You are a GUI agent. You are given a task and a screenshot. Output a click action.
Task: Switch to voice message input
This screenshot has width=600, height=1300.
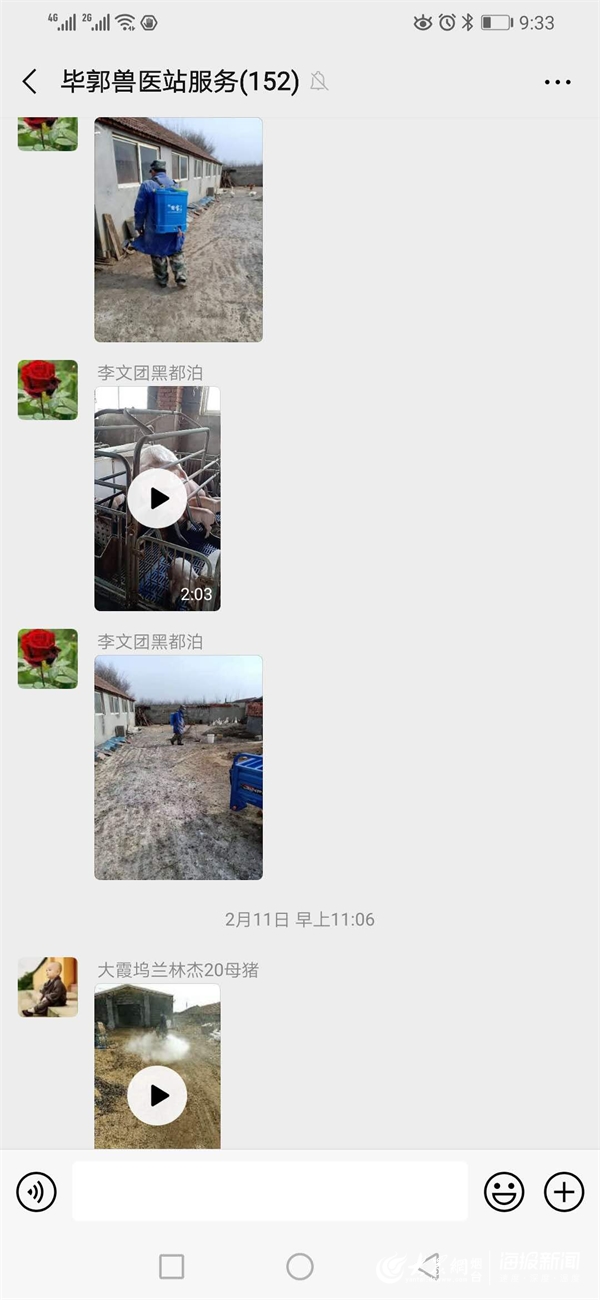(37, 1191)
